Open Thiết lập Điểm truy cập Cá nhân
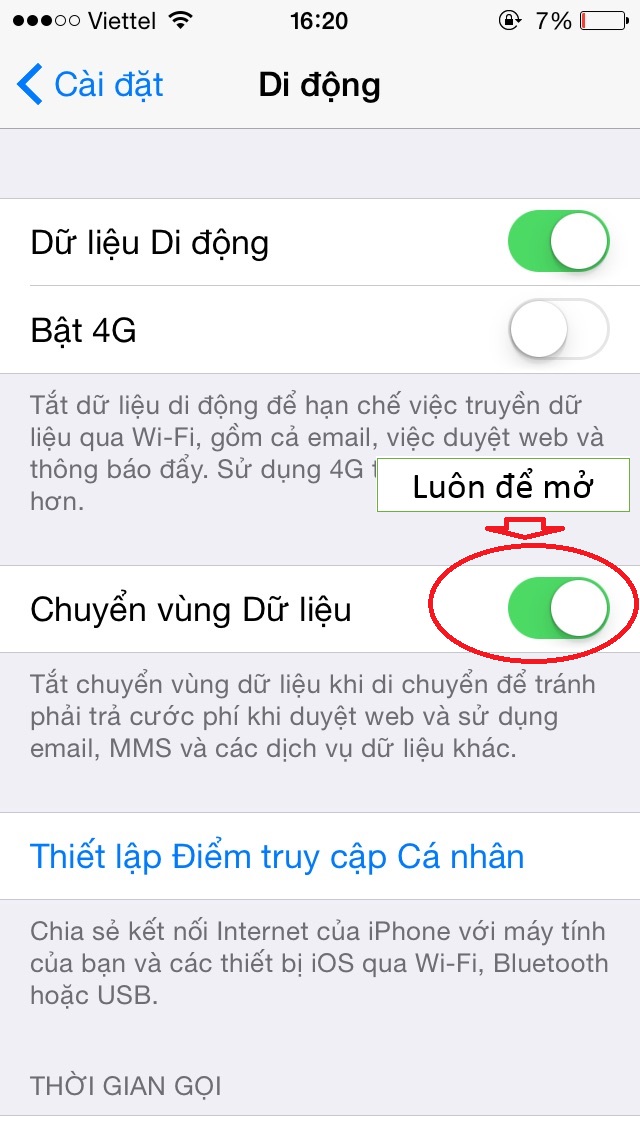The width and height of the screenshot is (640, 1136). 320,856
